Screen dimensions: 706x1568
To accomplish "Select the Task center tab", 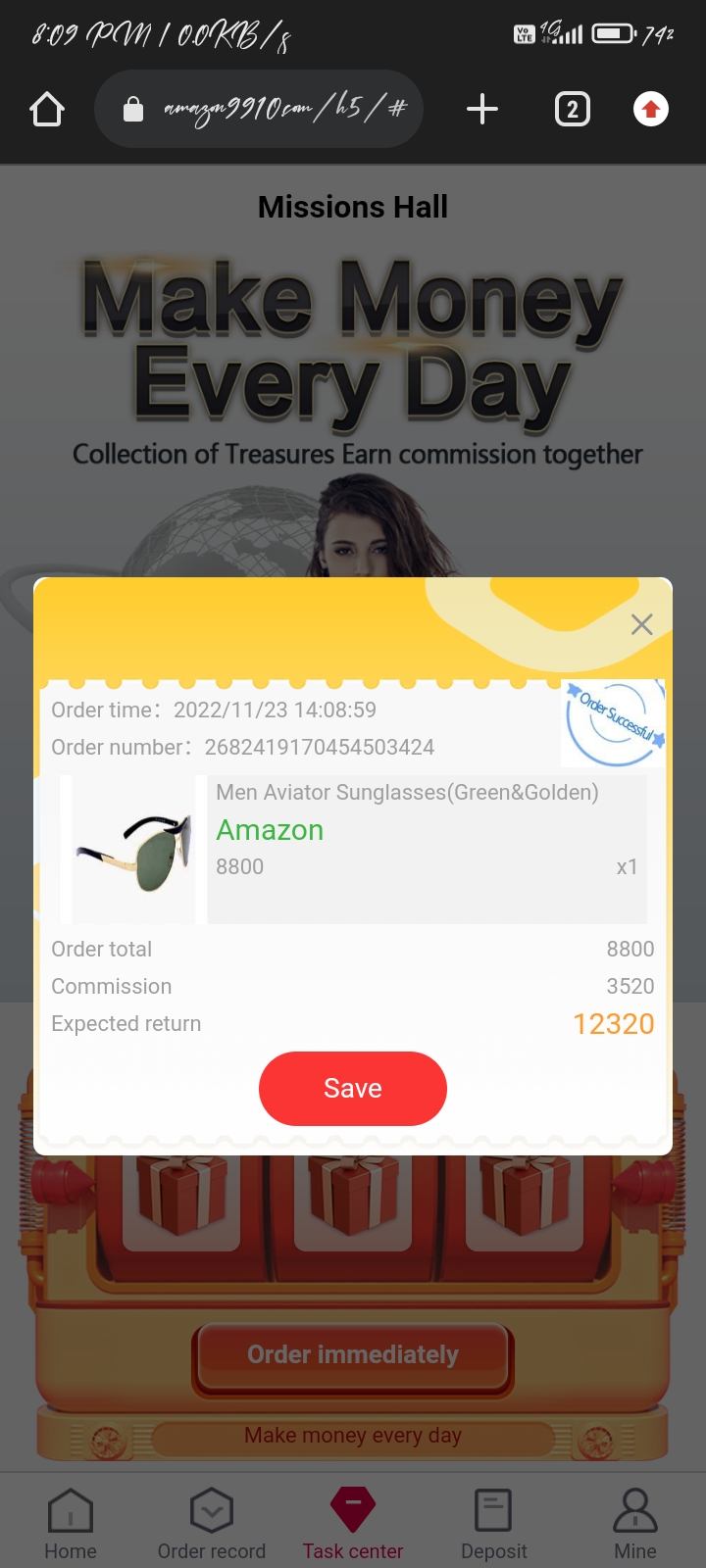I will 353,1524.
